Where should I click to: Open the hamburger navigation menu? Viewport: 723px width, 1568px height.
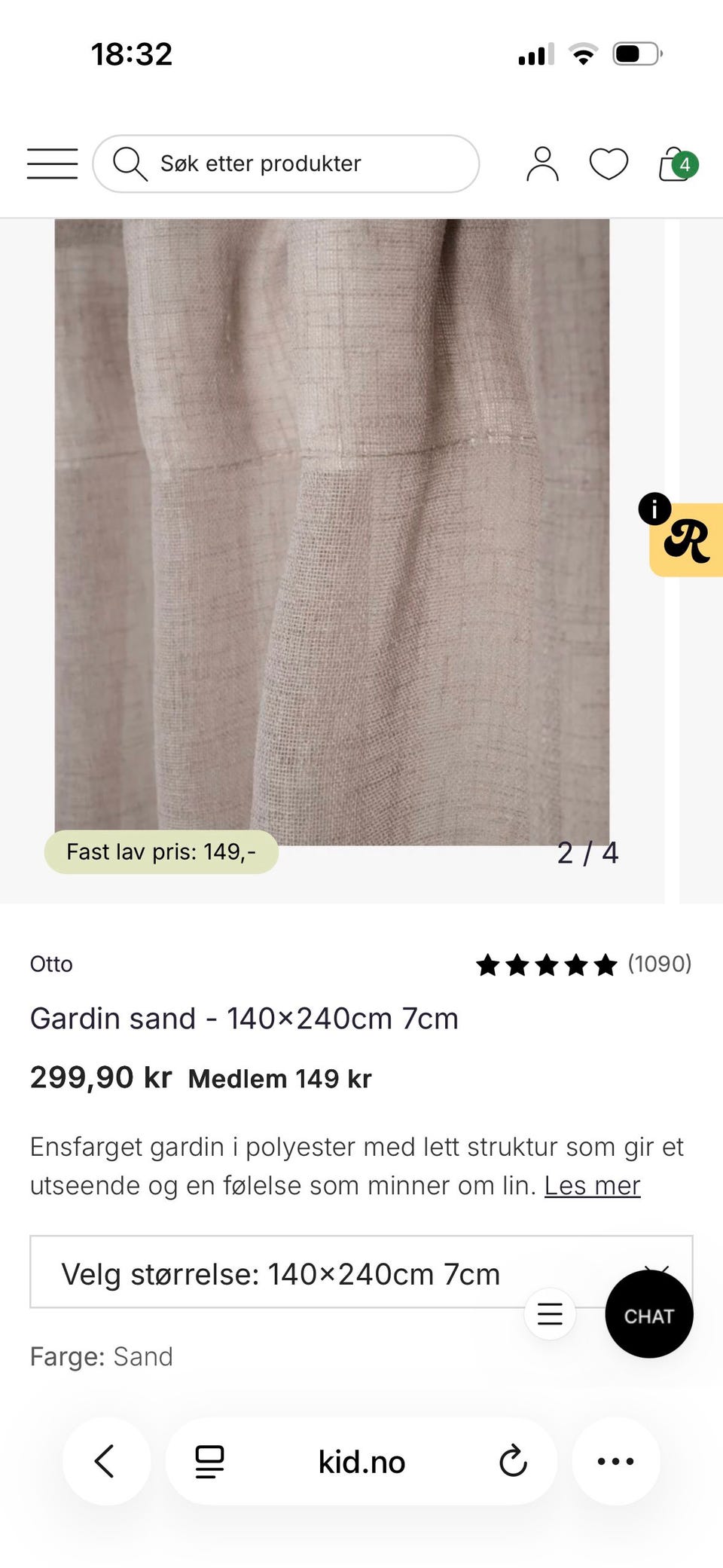(51, 163)
